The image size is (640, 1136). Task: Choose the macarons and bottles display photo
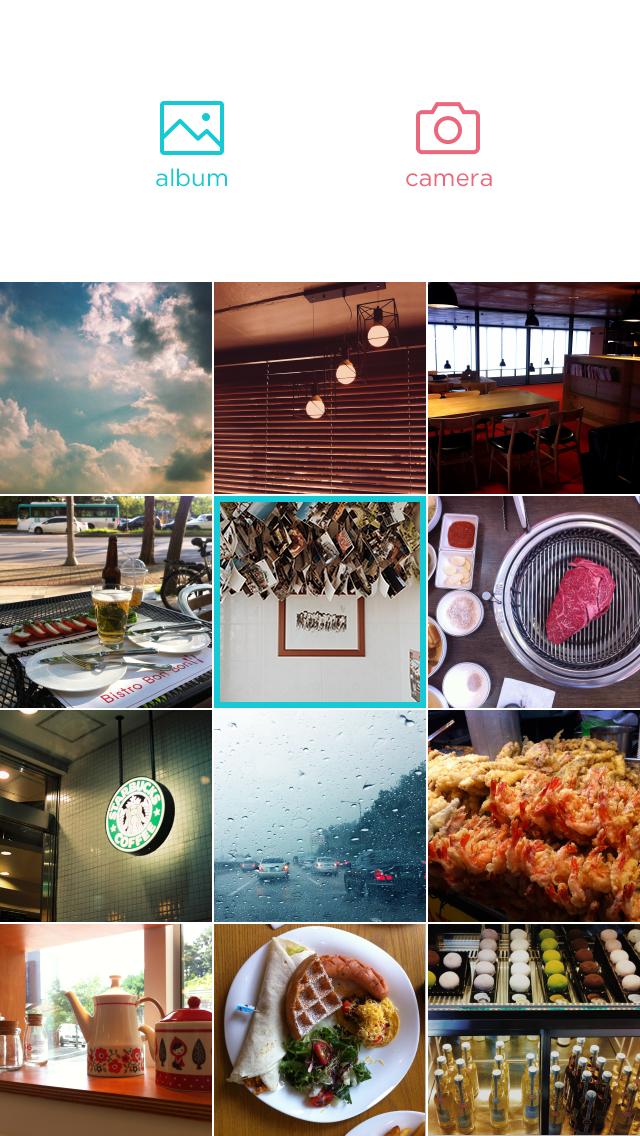click(534, 1029)
